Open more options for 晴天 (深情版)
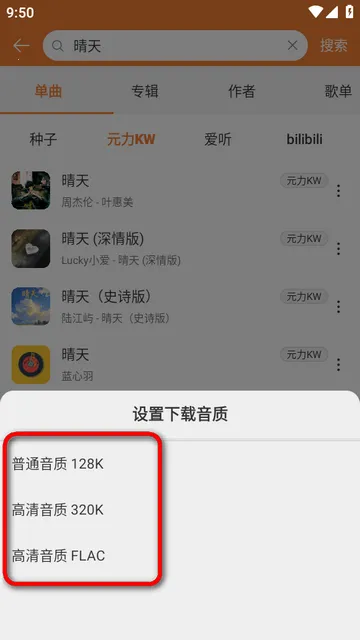 (x=338, y=249)
